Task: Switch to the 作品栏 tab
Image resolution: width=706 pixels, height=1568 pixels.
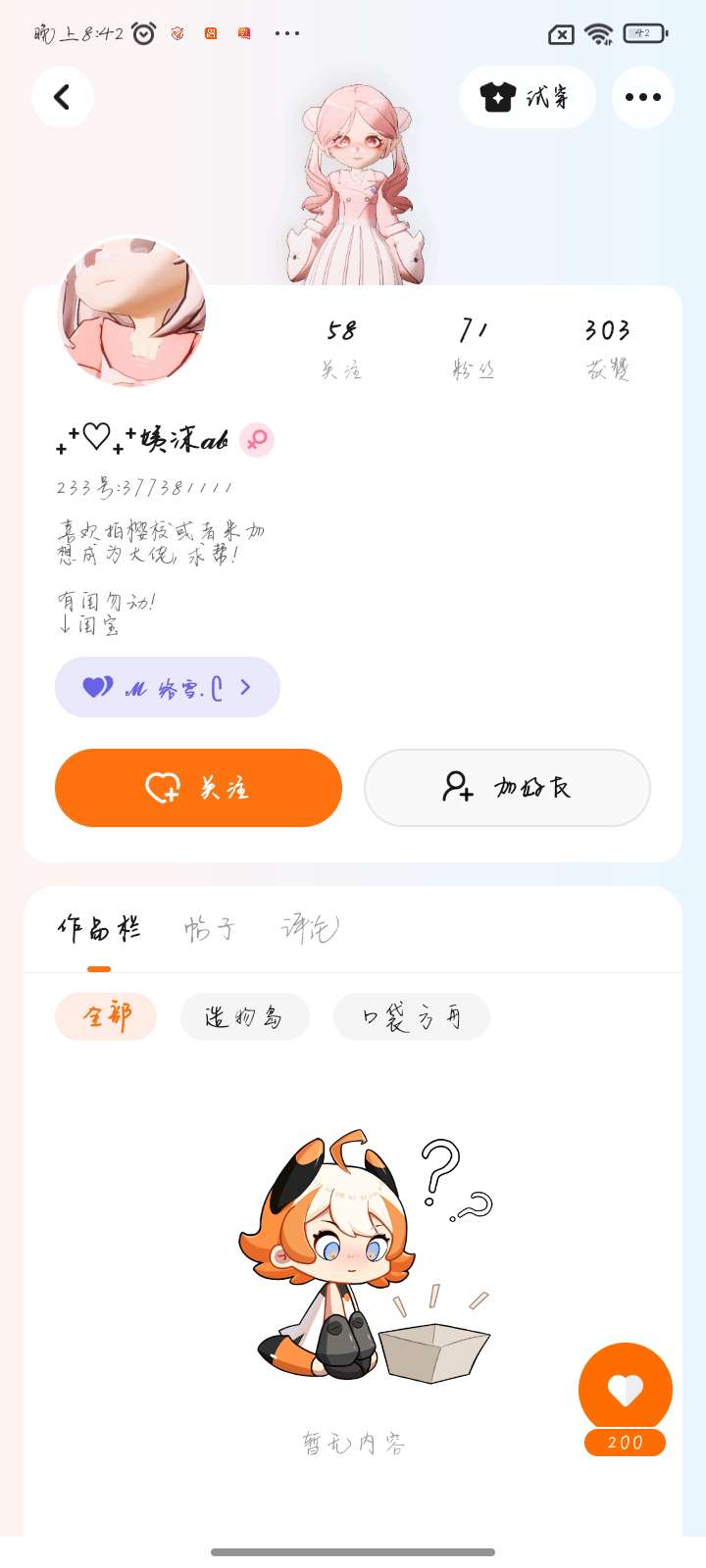Action: click(98, 928)
